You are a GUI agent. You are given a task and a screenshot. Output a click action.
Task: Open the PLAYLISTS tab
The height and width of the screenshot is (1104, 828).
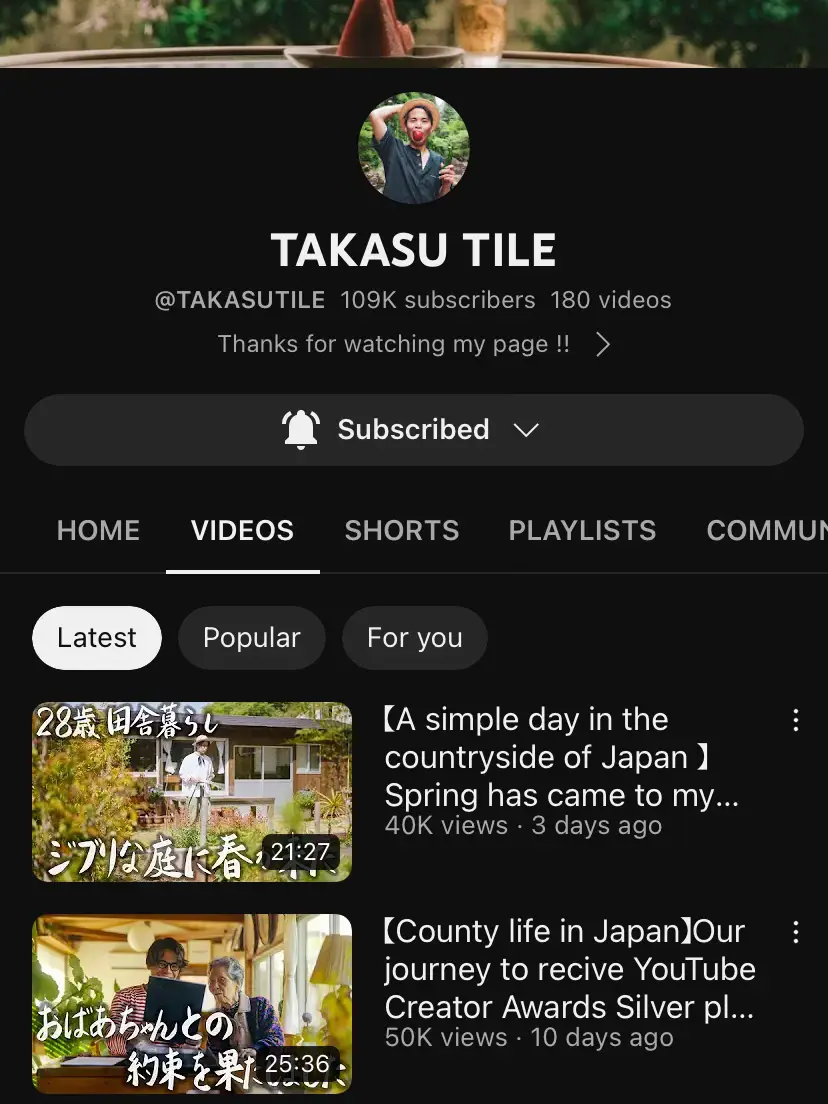pos(582,530)
